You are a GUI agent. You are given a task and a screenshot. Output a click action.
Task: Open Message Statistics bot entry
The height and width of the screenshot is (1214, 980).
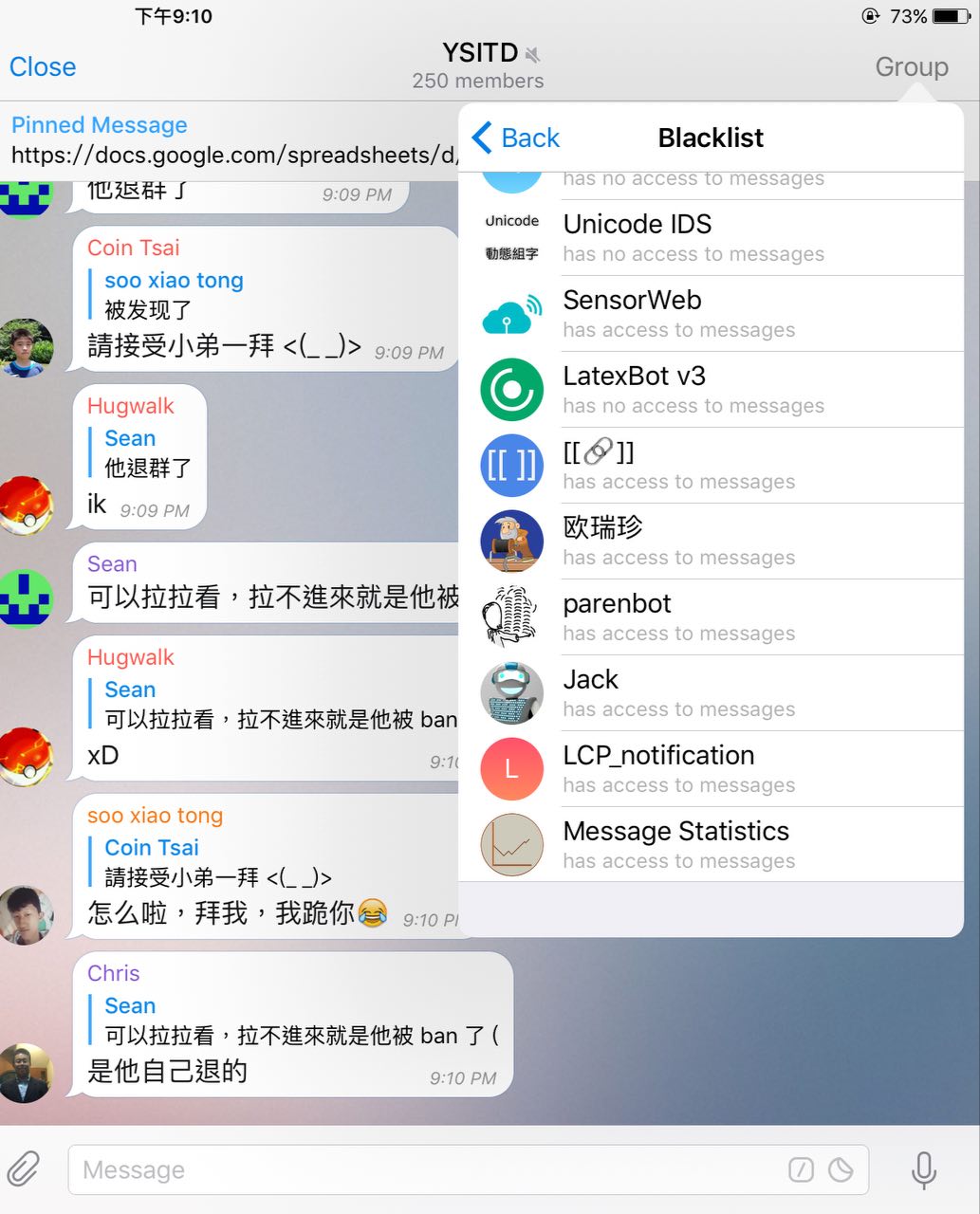click(x=712, y=845)
